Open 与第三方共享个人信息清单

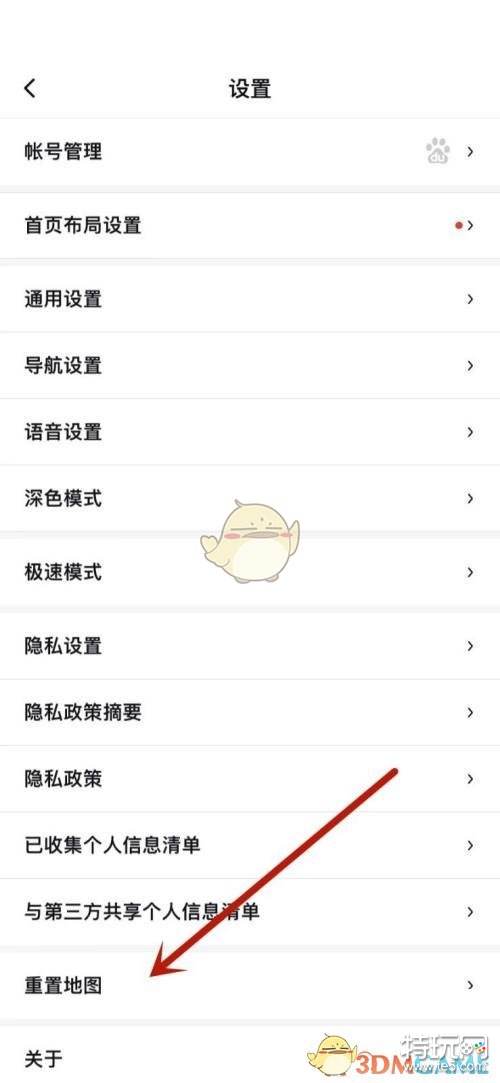tap(250, 912)
